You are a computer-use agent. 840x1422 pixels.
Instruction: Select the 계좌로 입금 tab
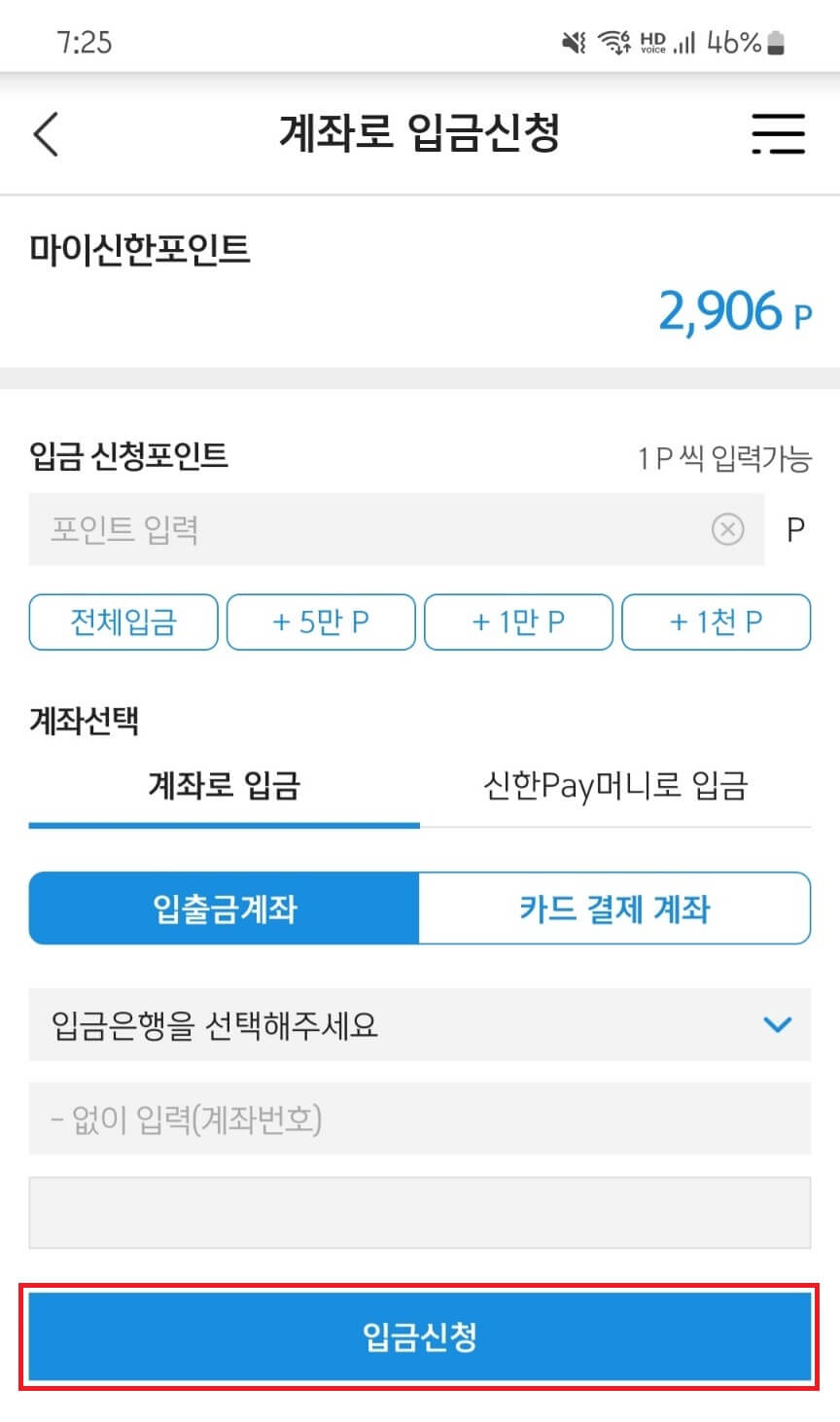click(x=224, y=786)
